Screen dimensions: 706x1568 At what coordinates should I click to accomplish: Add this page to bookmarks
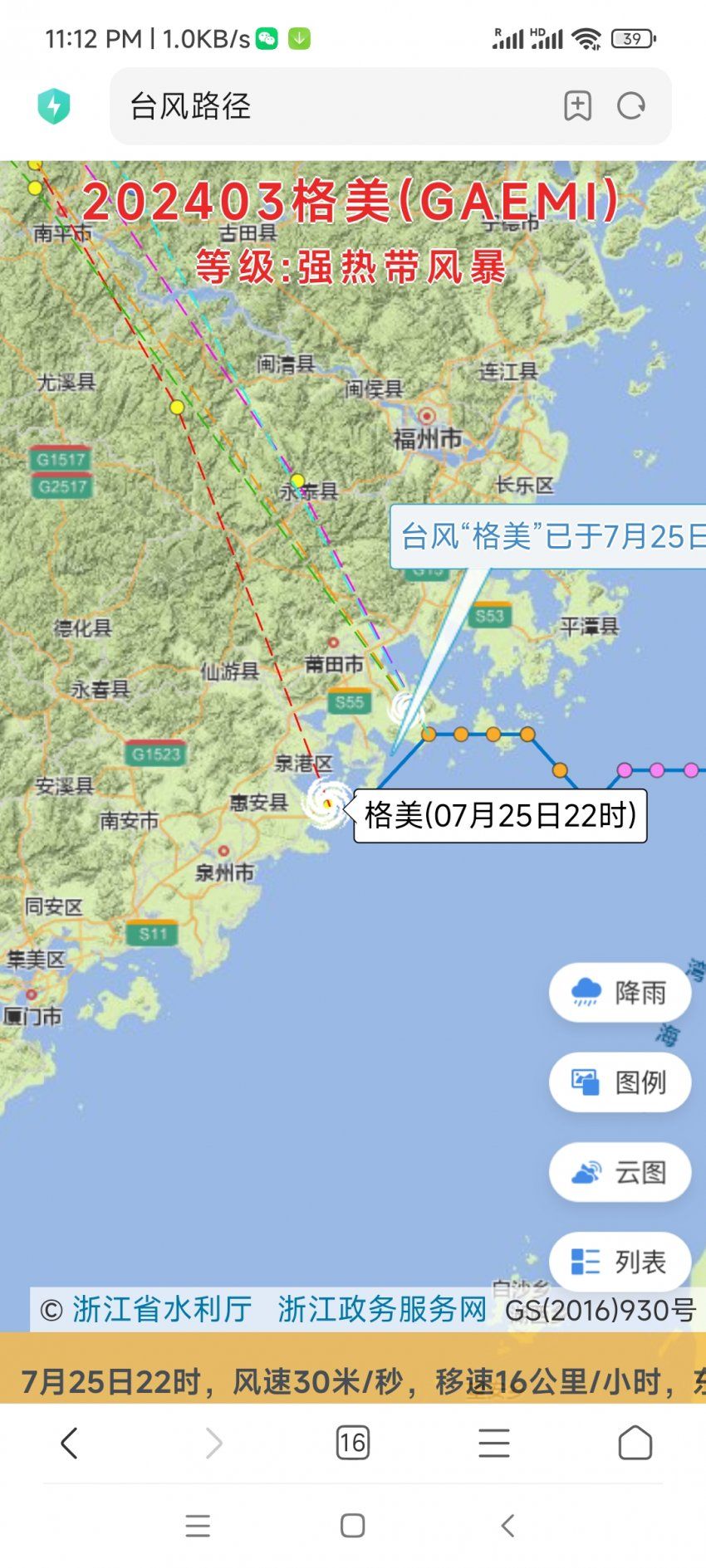coord(577,105)
